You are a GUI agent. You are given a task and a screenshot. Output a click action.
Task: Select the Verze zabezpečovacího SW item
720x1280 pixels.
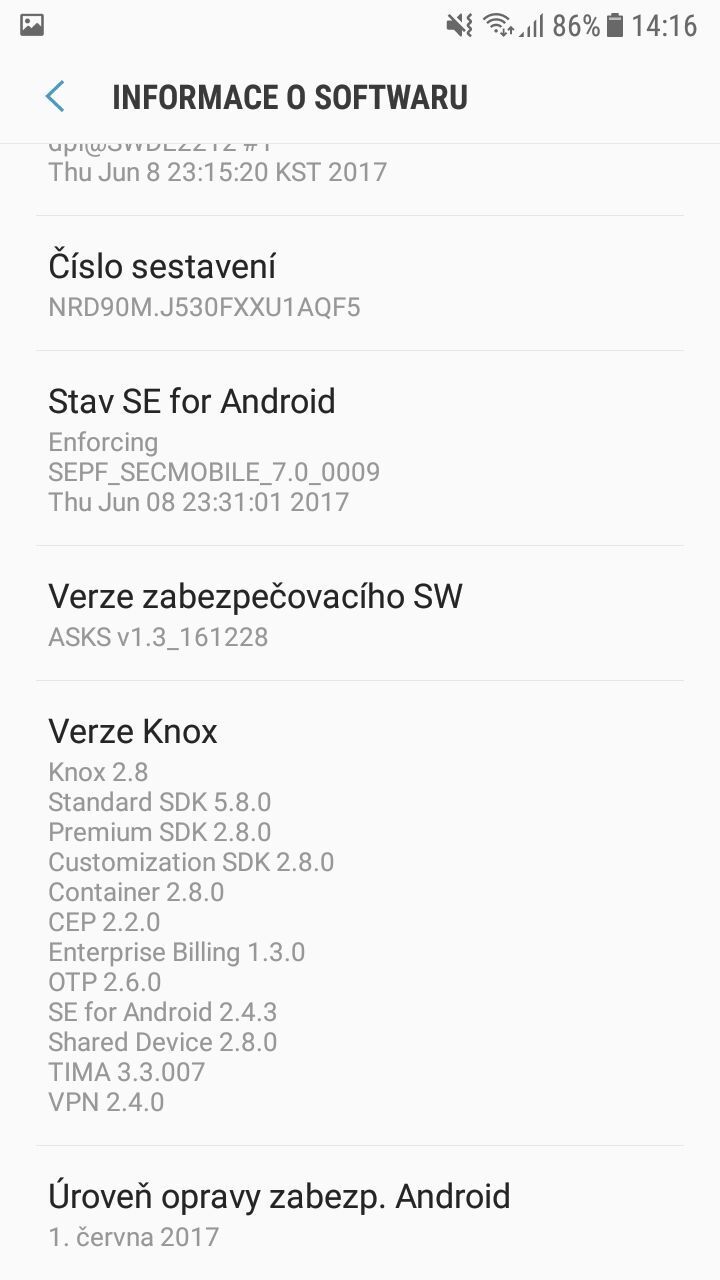(255, 595)
